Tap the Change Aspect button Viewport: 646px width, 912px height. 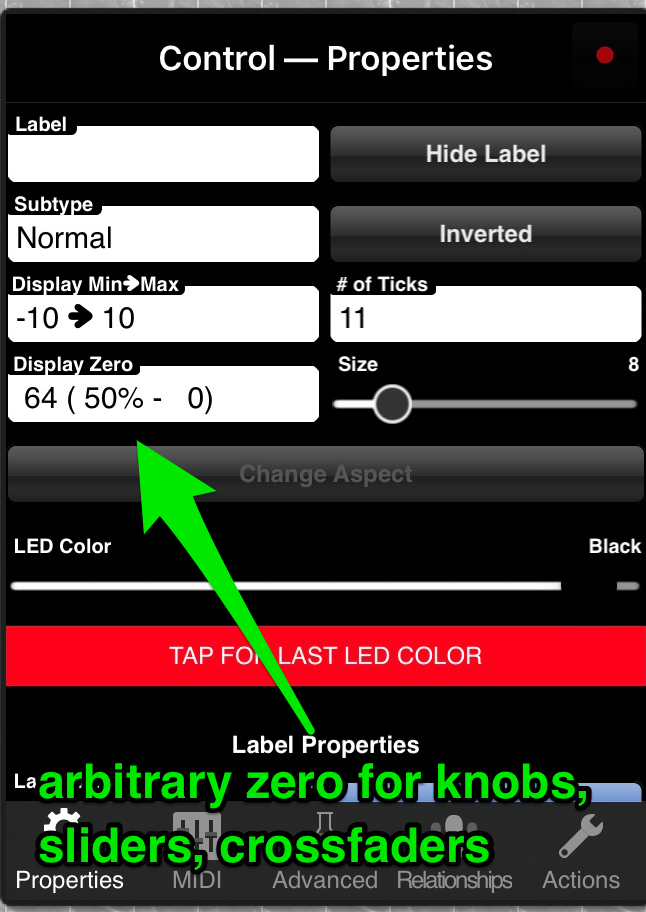pyautogui.click(x=325, y=474)
